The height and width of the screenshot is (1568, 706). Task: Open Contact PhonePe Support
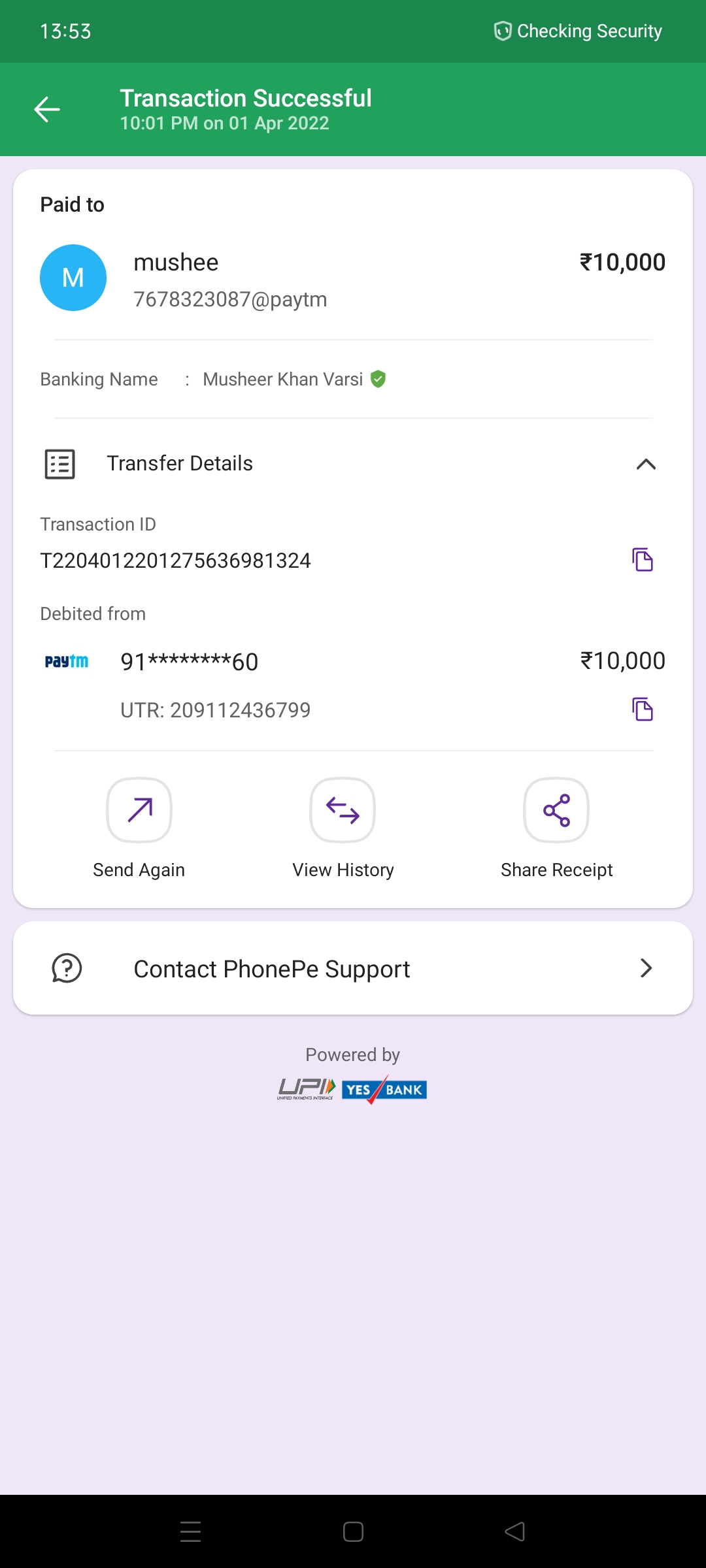[353, 968]
